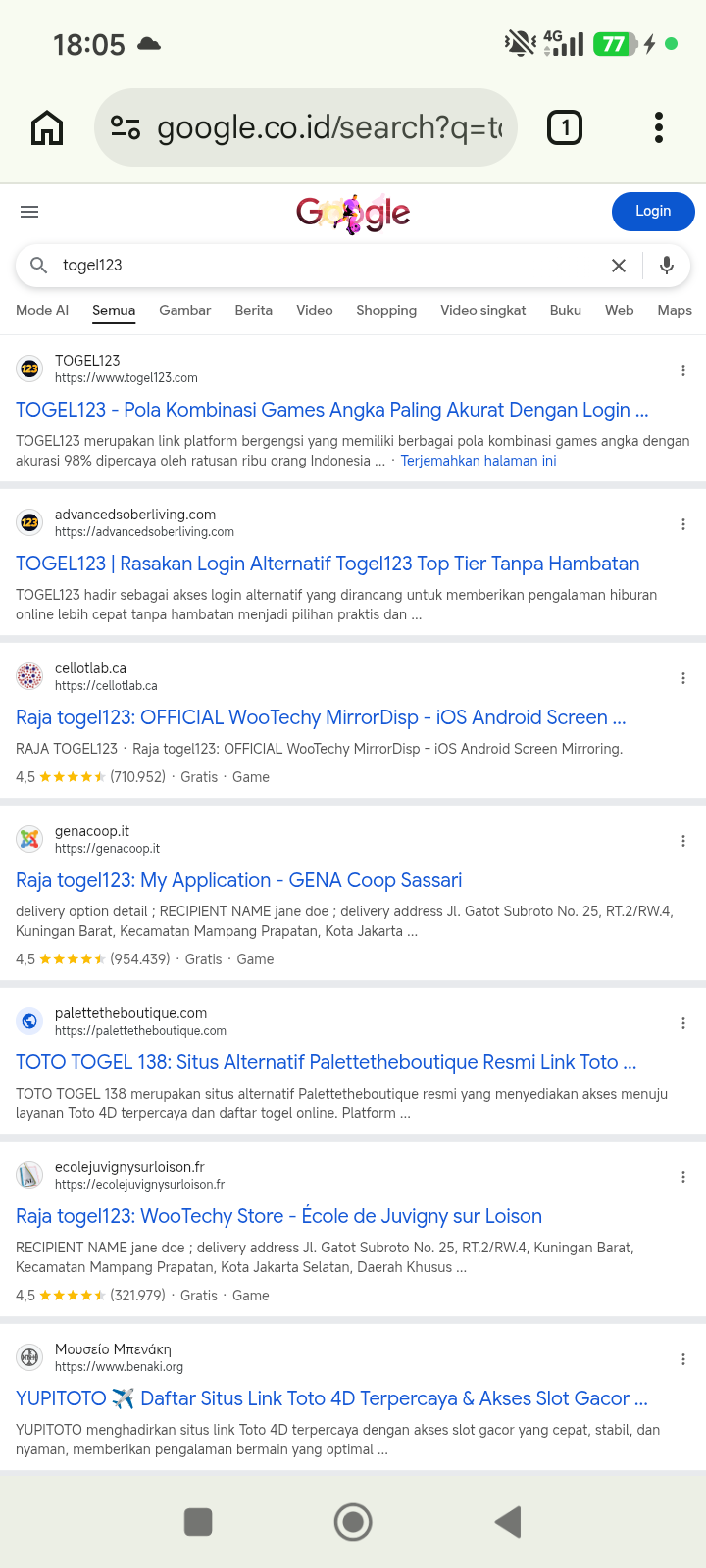Open the TOGEL123 Pola Kombinasi Games result
Image resolution: width=706 pixels, height=1568 pixels.
click(x=332, y=410)
